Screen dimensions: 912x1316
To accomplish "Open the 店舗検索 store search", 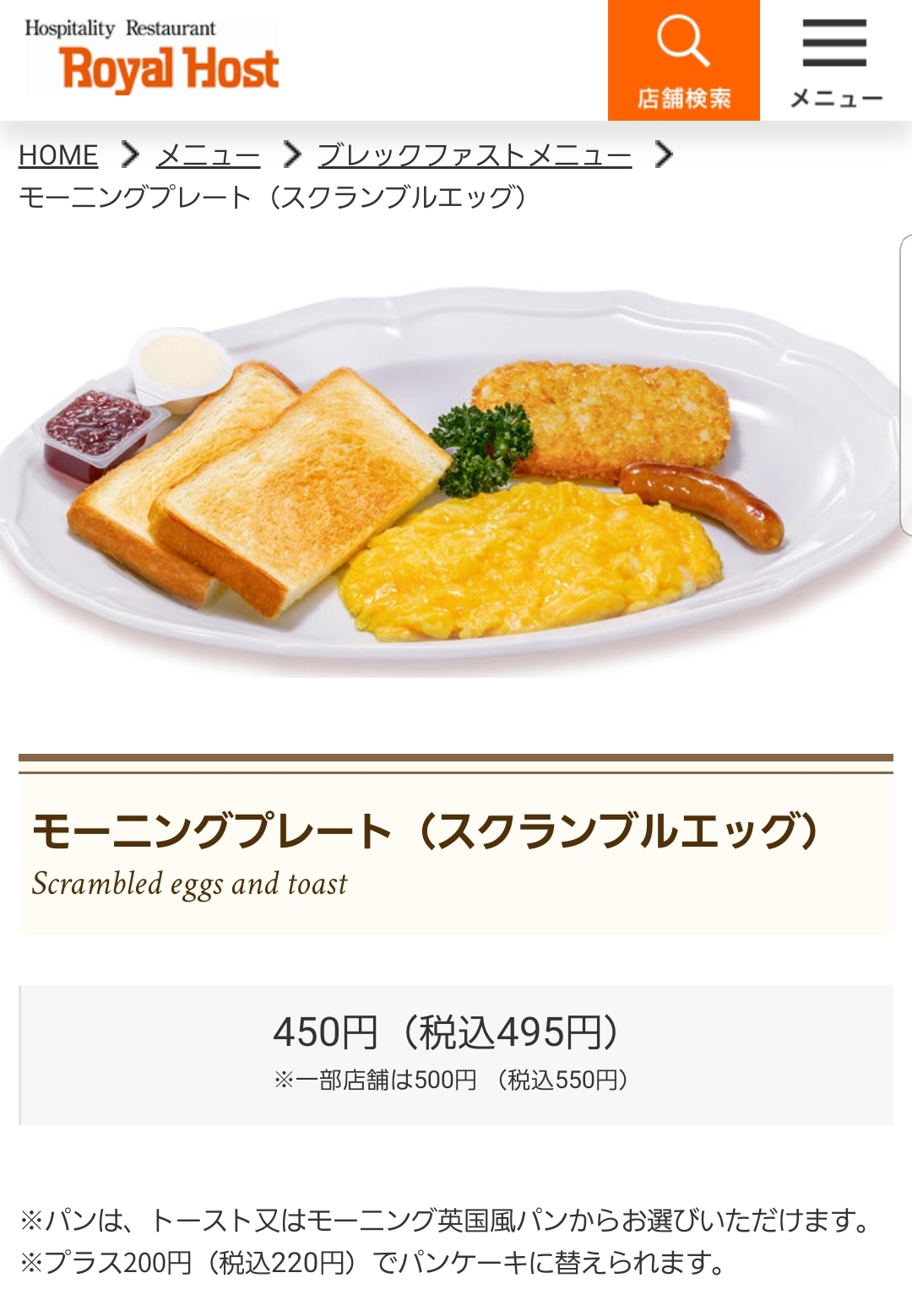I will [683, 61].
